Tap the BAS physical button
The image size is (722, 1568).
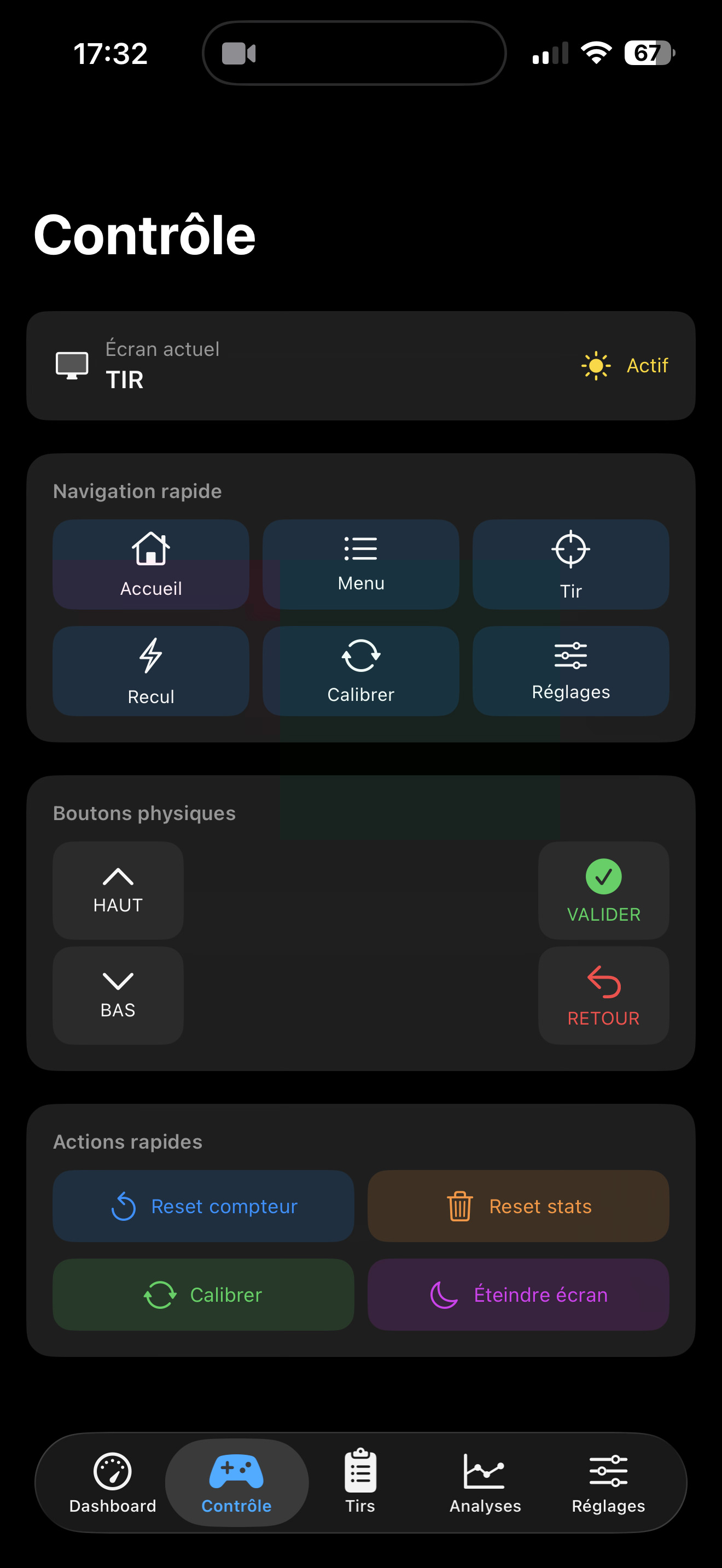point(118,994)
